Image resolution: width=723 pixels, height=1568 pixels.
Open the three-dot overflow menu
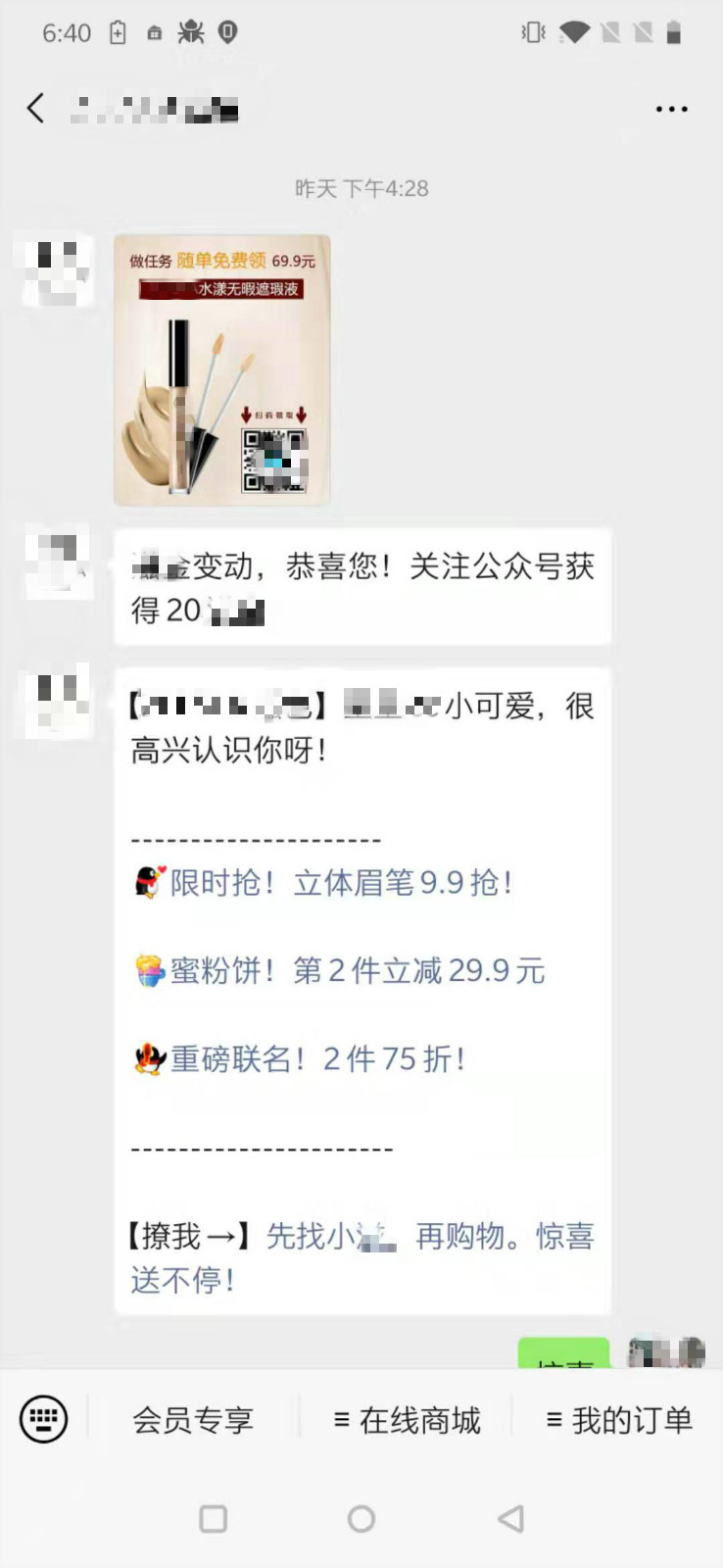click(x=671, y=109)
